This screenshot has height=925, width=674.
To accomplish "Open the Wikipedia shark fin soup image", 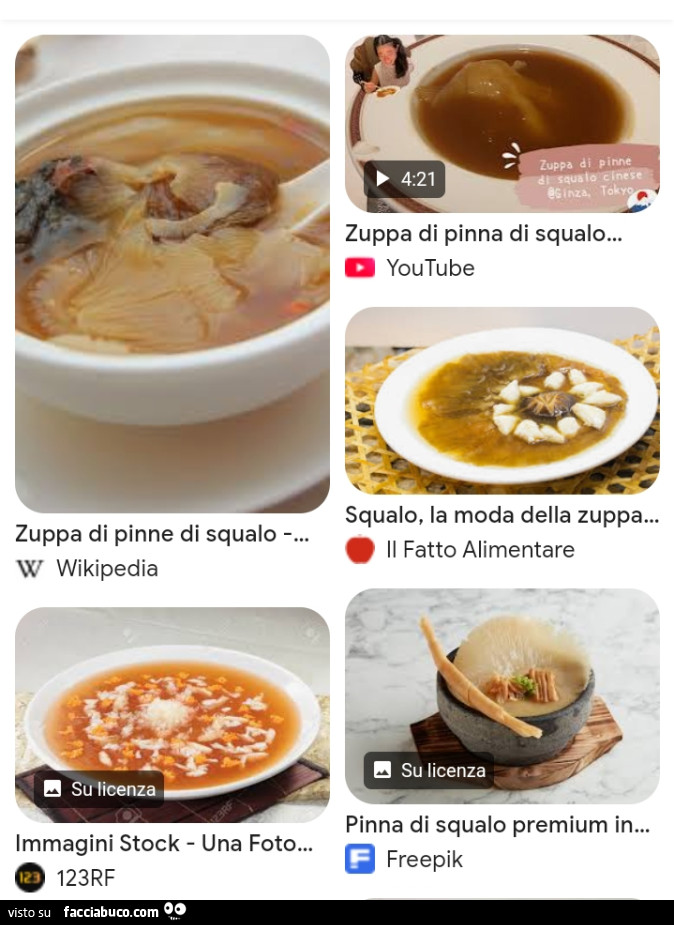I will click(172, 273).
